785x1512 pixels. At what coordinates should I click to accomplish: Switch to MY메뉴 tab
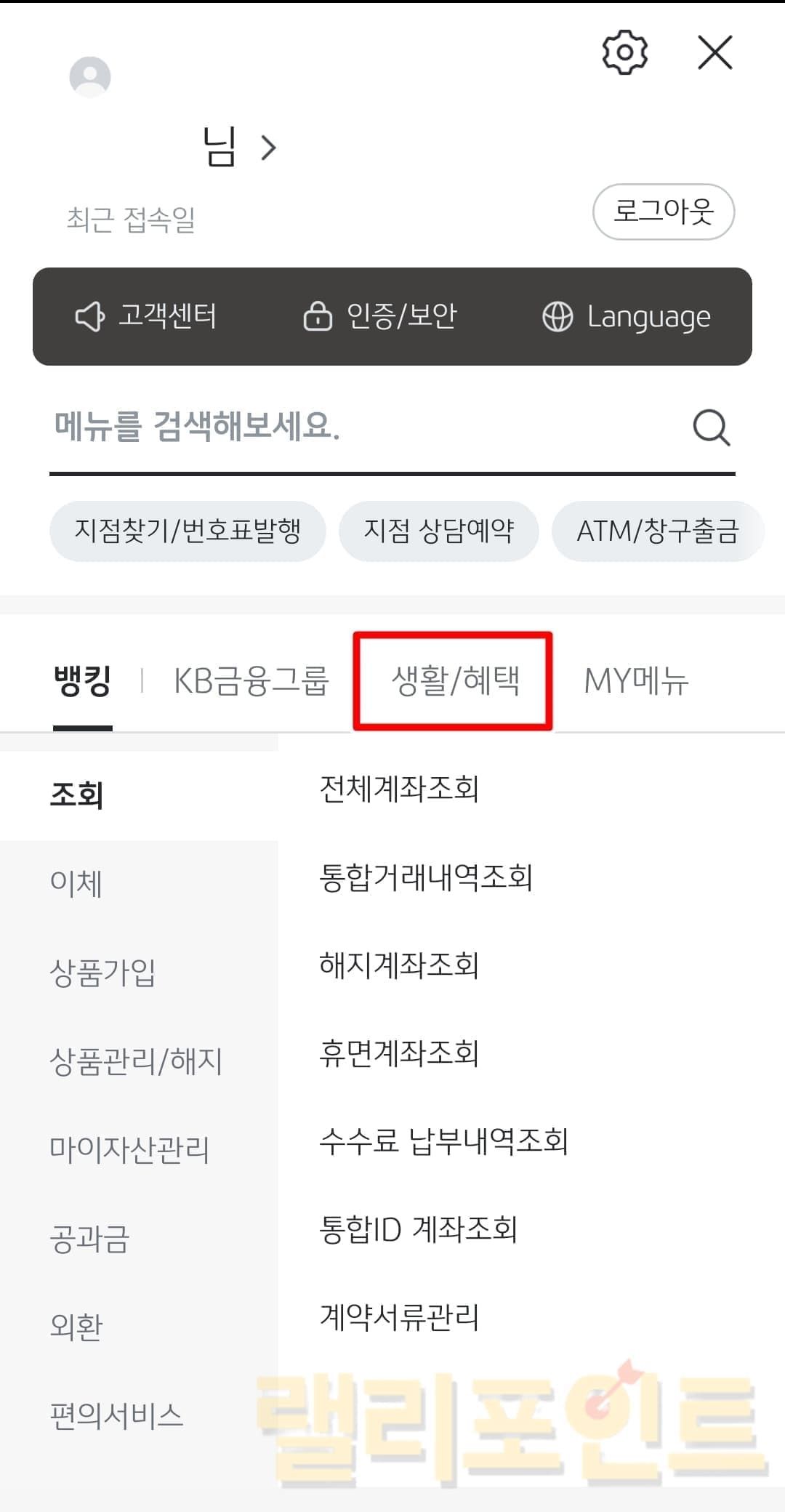pyautogui.click(x=636, y=681)
